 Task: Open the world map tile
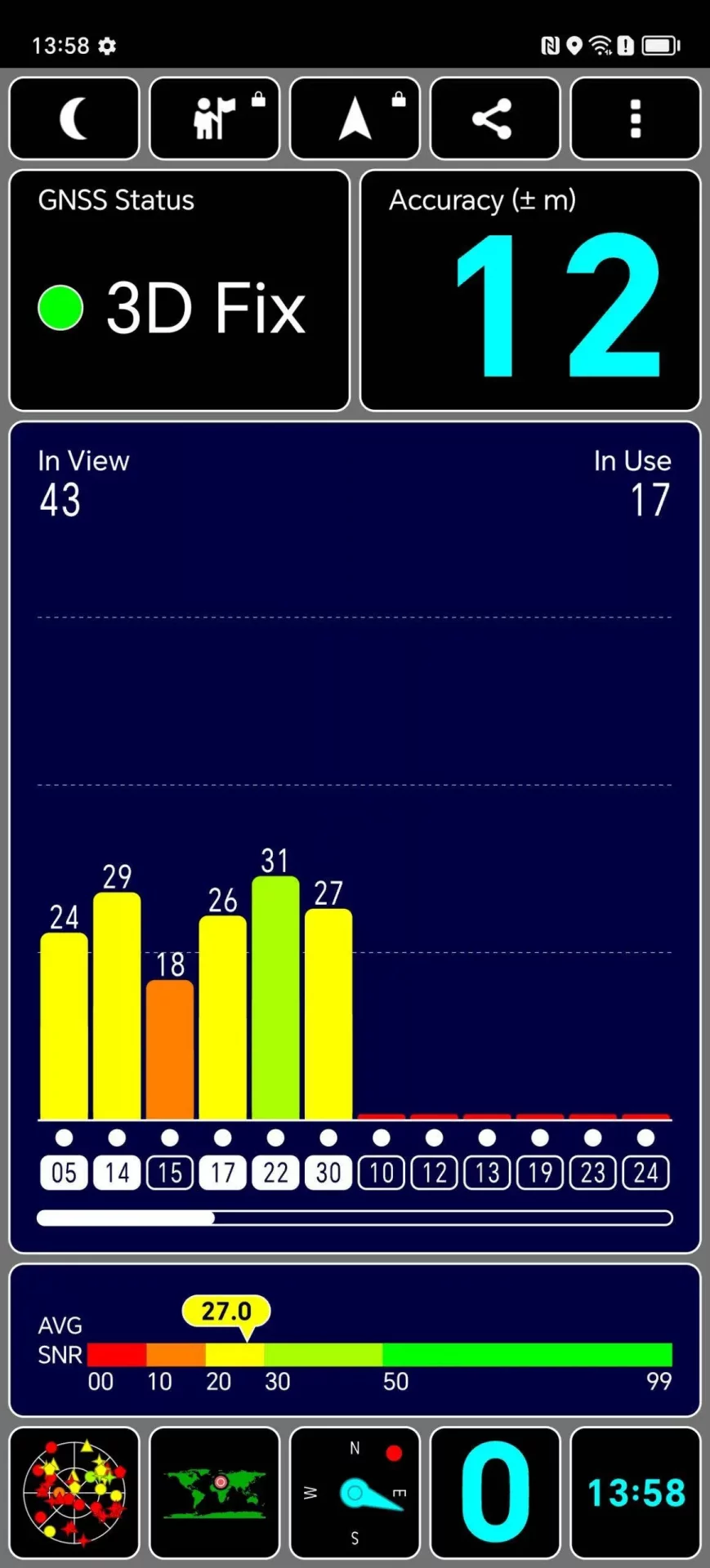point(215,1493)
